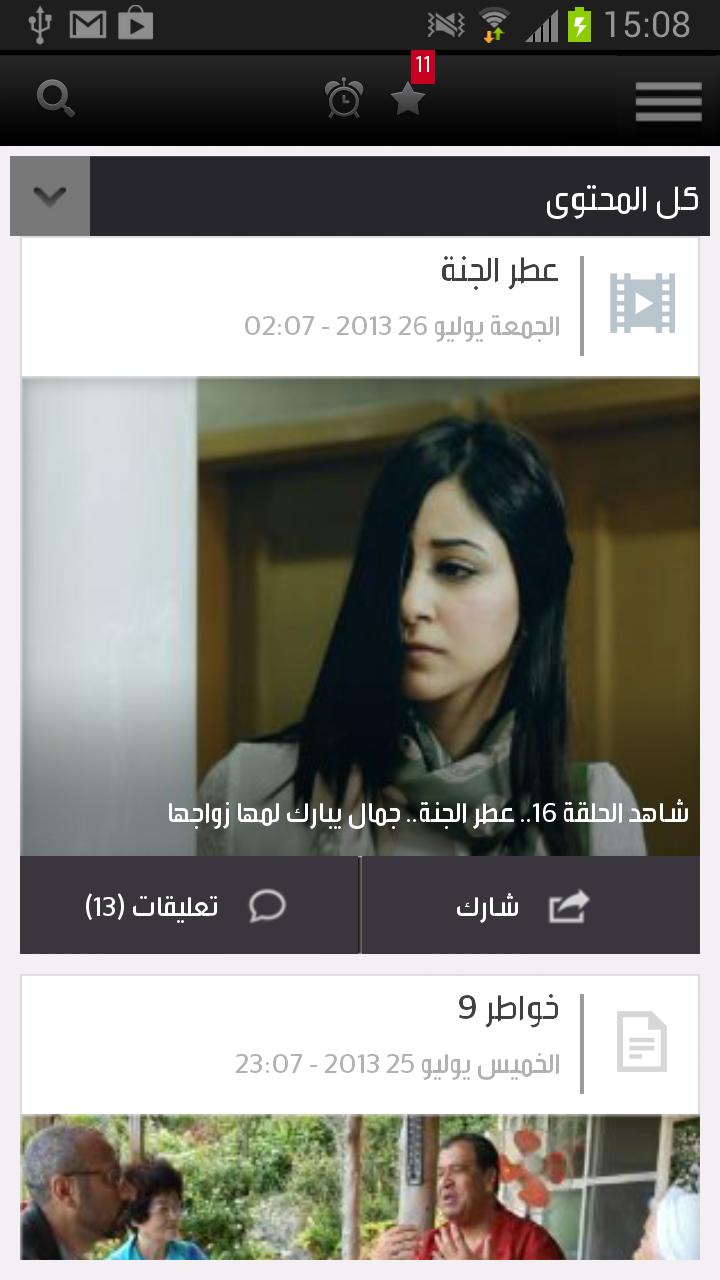Select the كل المحتوى category header

(620, 195)
